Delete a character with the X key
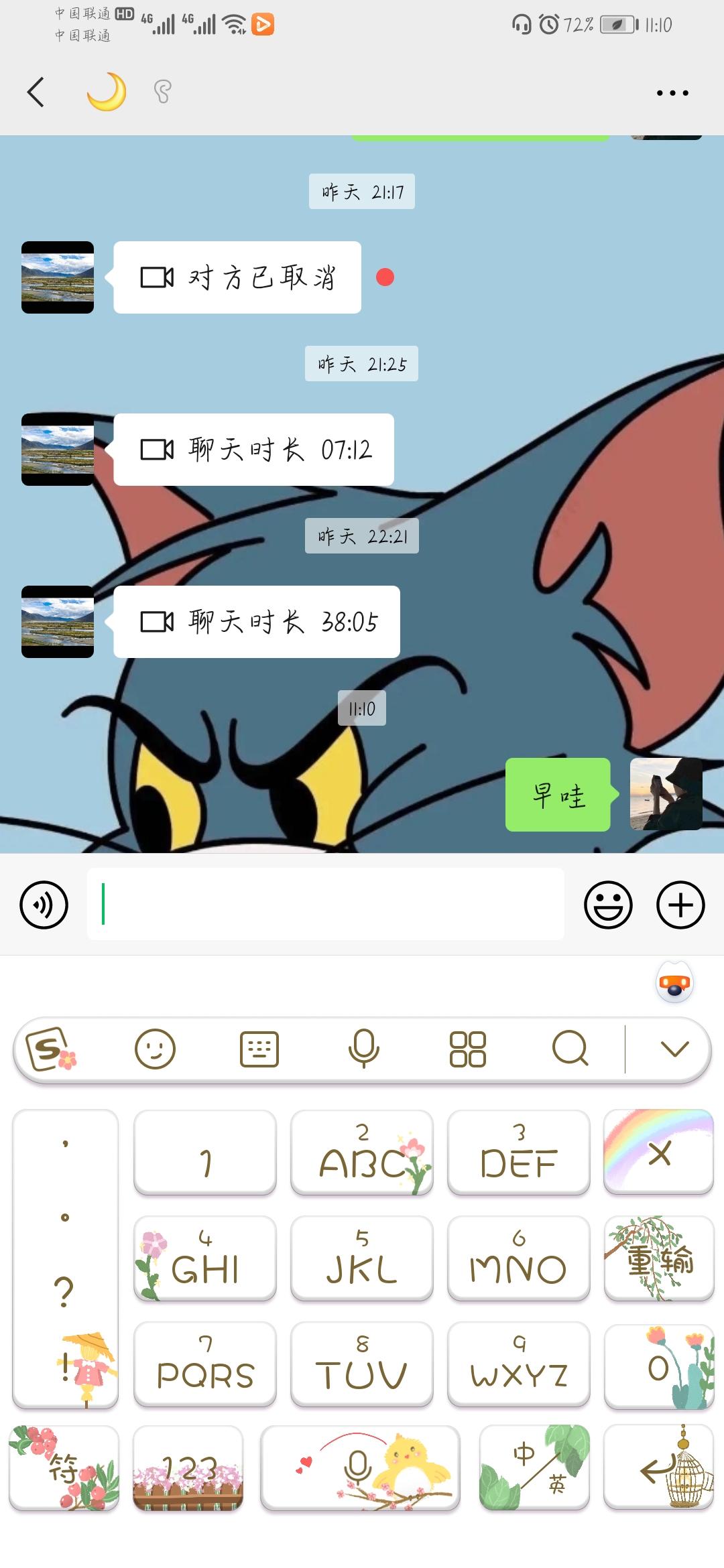 pos(658,1153)
